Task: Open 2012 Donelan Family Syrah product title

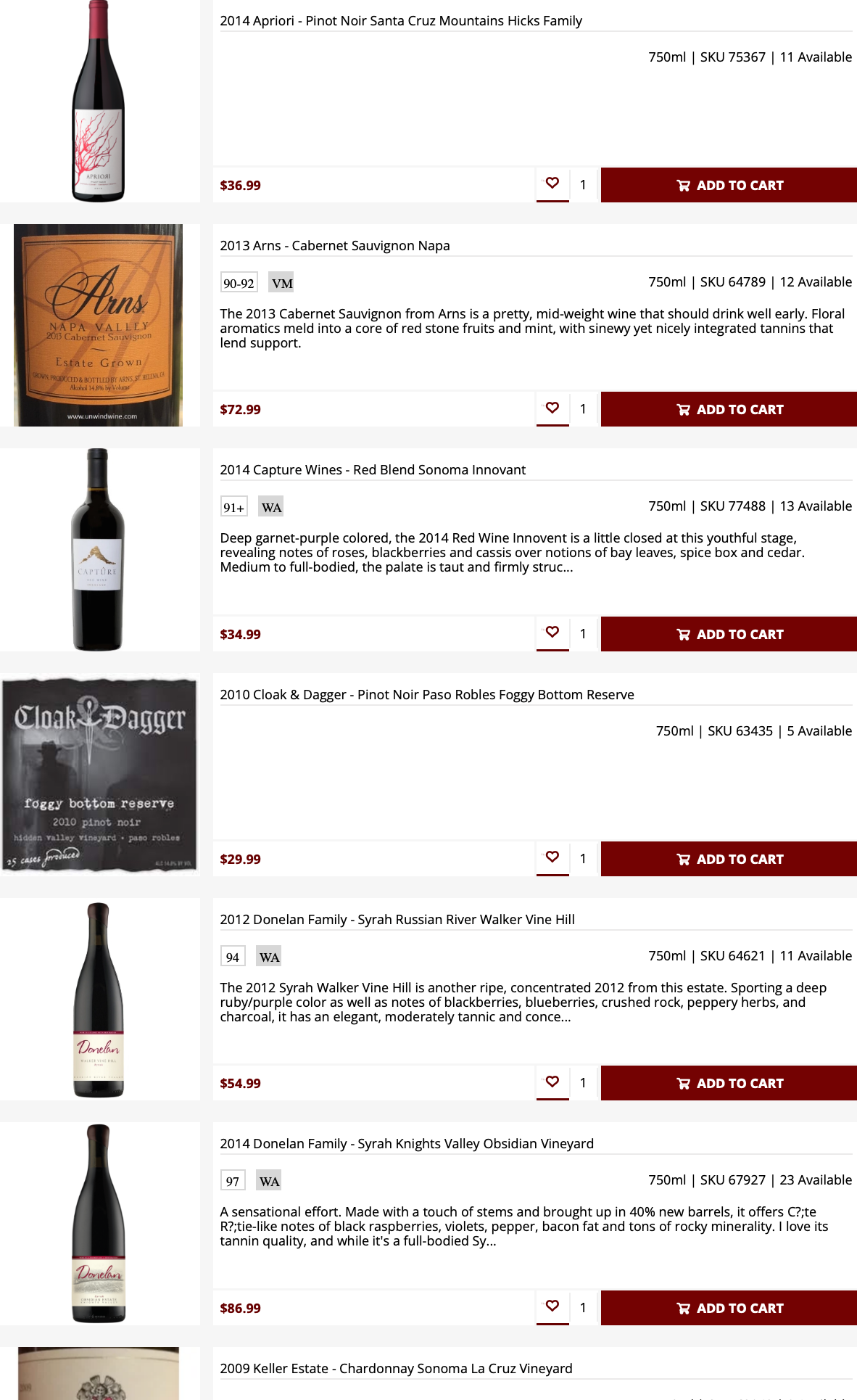Action: [397, 919]
